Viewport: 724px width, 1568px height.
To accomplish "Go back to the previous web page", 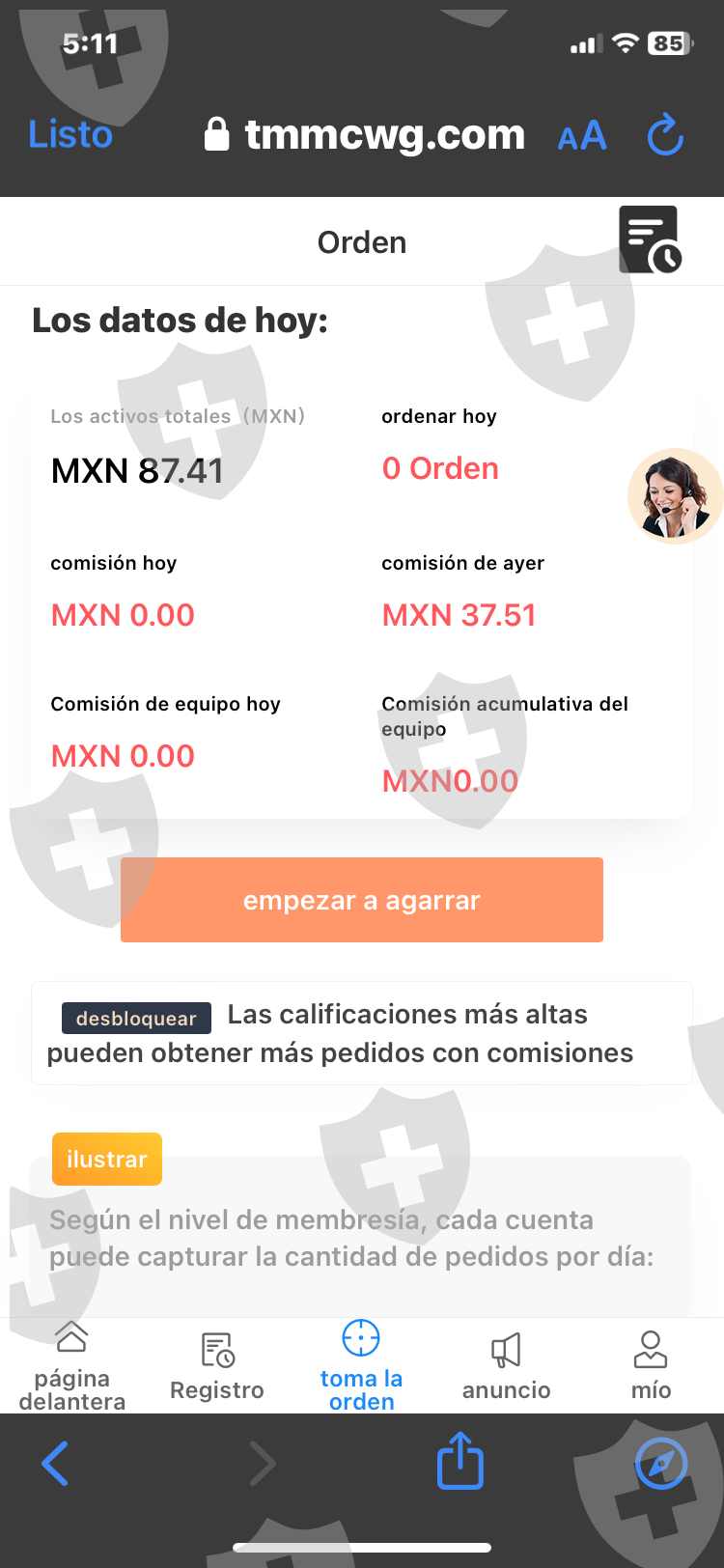I will tap(55, 1463).
